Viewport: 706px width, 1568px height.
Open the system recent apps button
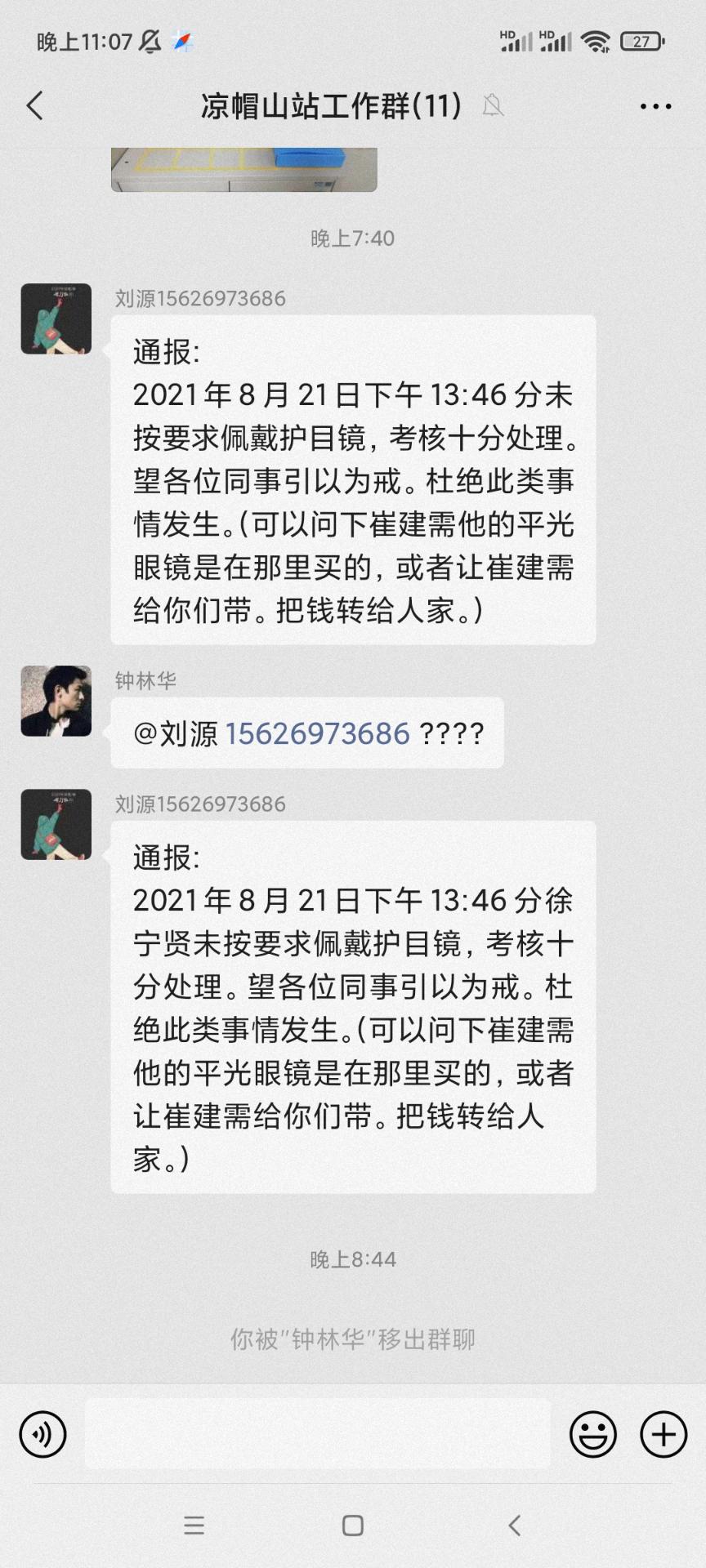click(194, 1525)
